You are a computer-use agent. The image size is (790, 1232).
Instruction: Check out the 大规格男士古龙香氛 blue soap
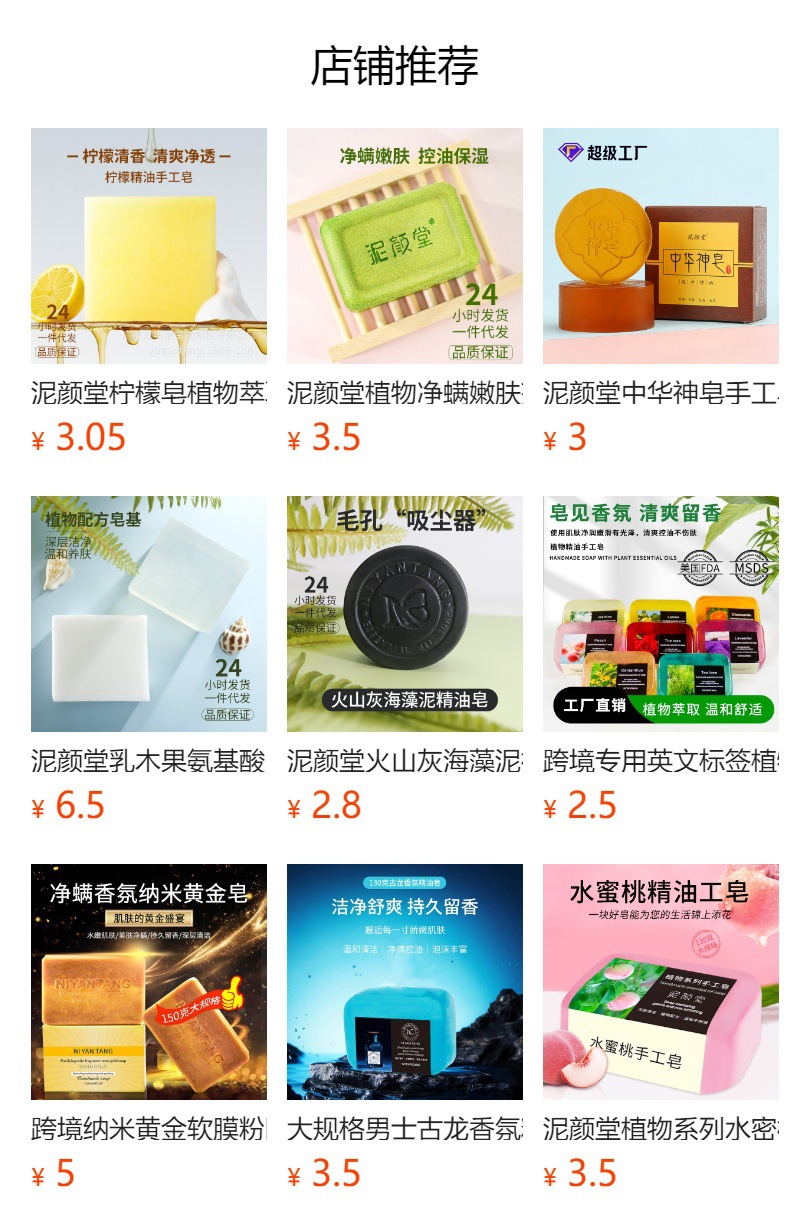pos(405,982)
